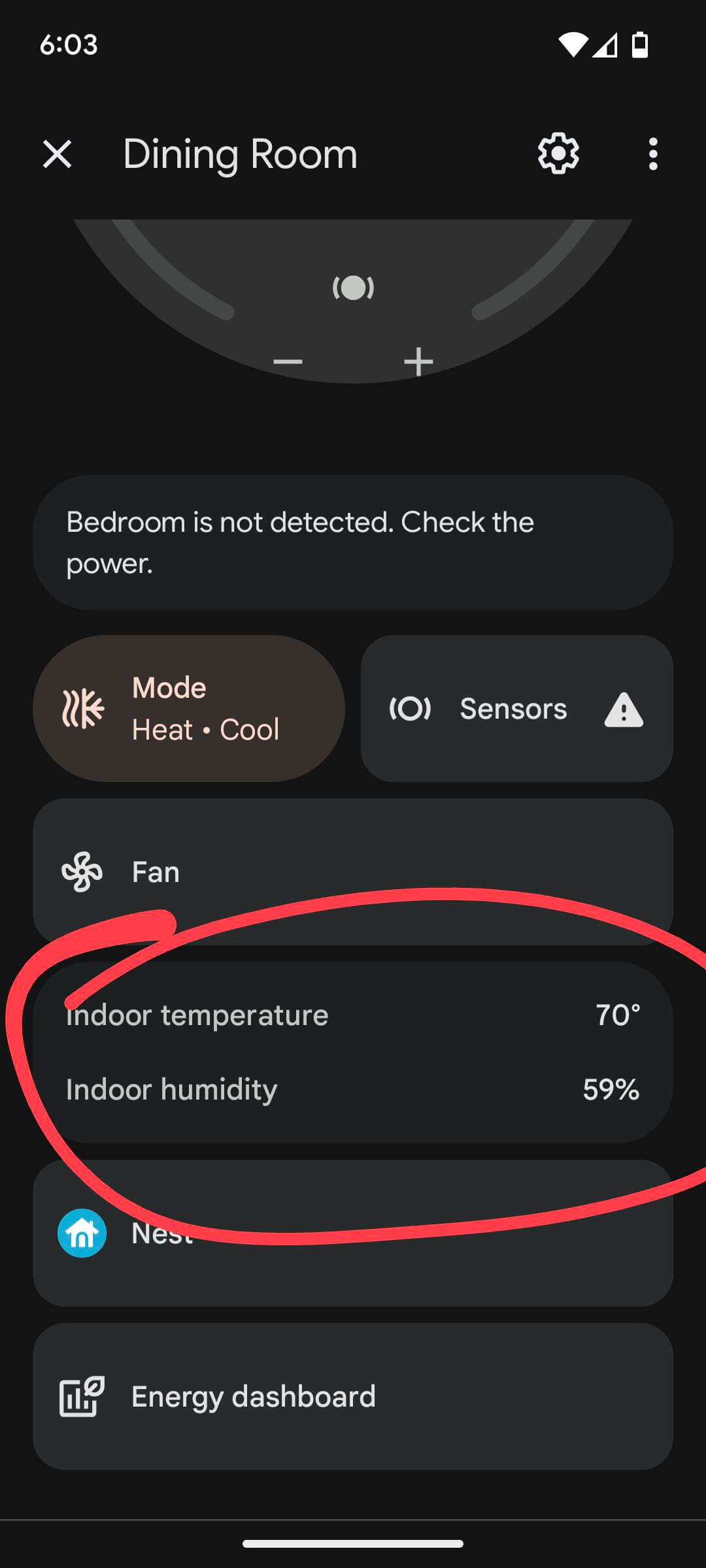Open the three-dot overflow menu

[x=652, y=154]
